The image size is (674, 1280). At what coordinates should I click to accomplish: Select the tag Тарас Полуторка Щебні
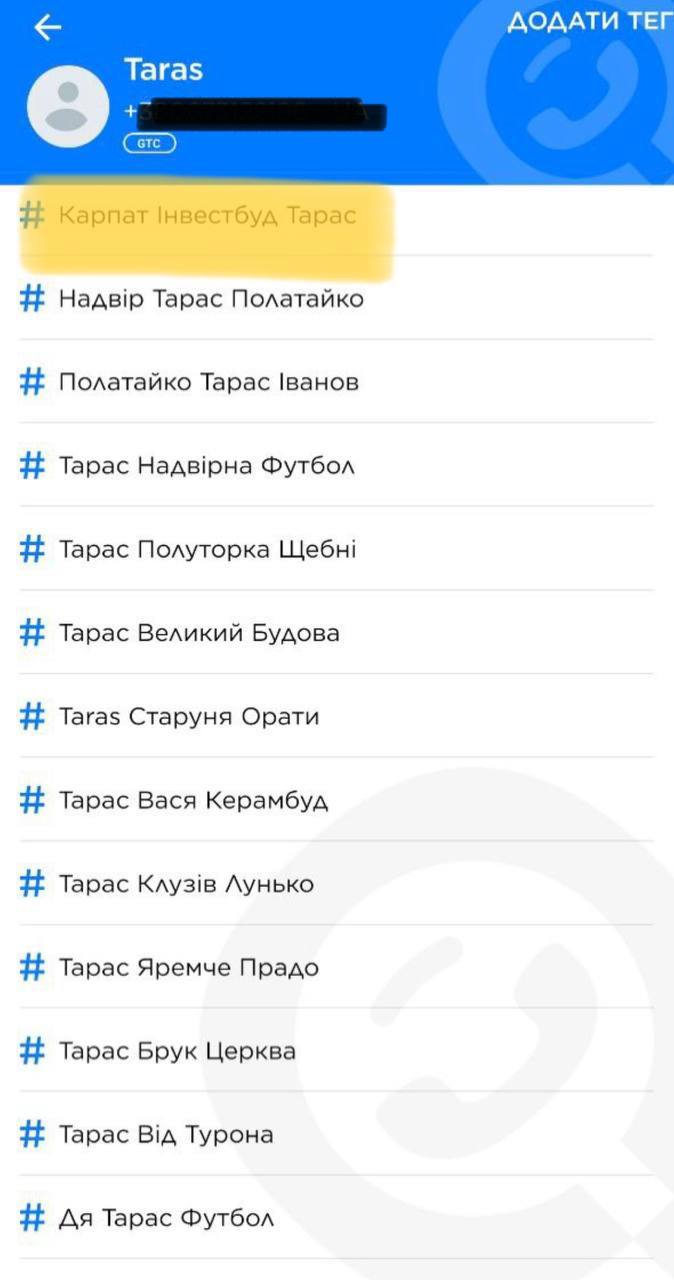[x=337, y=549]
